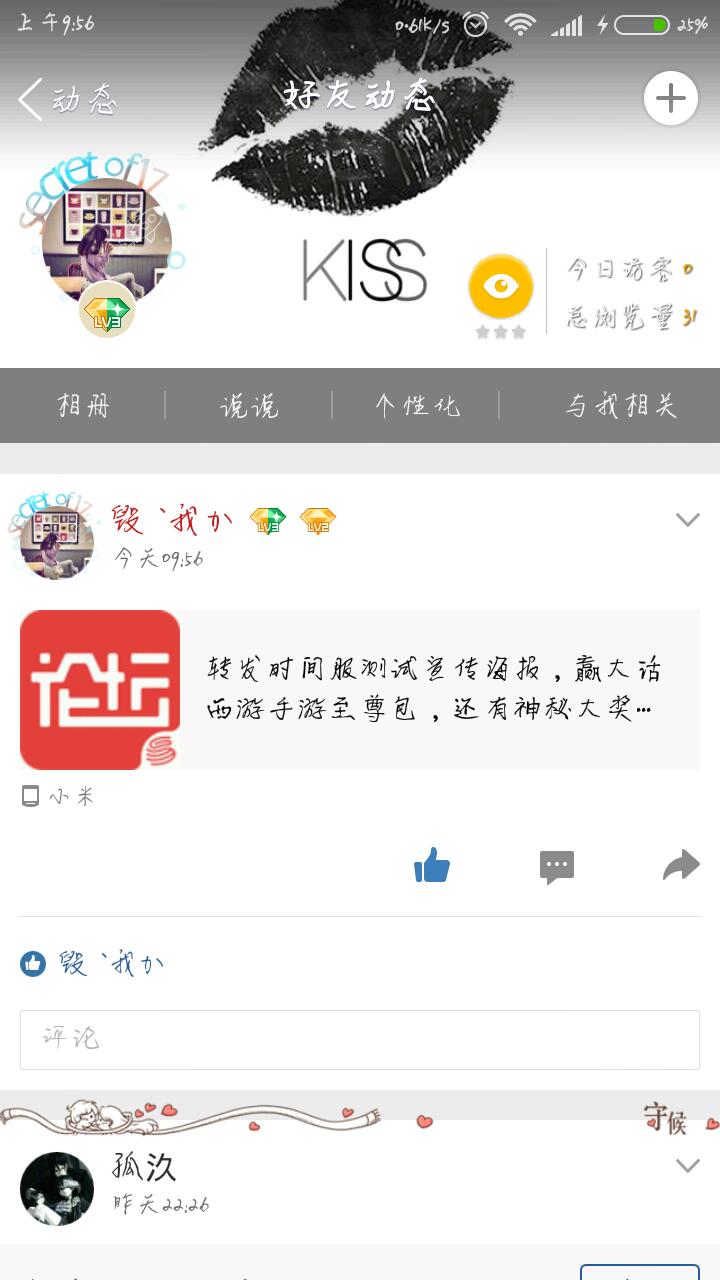Tap the 评论 input field
Screen dimensions: 720x1280
[x=360, y=1039]
